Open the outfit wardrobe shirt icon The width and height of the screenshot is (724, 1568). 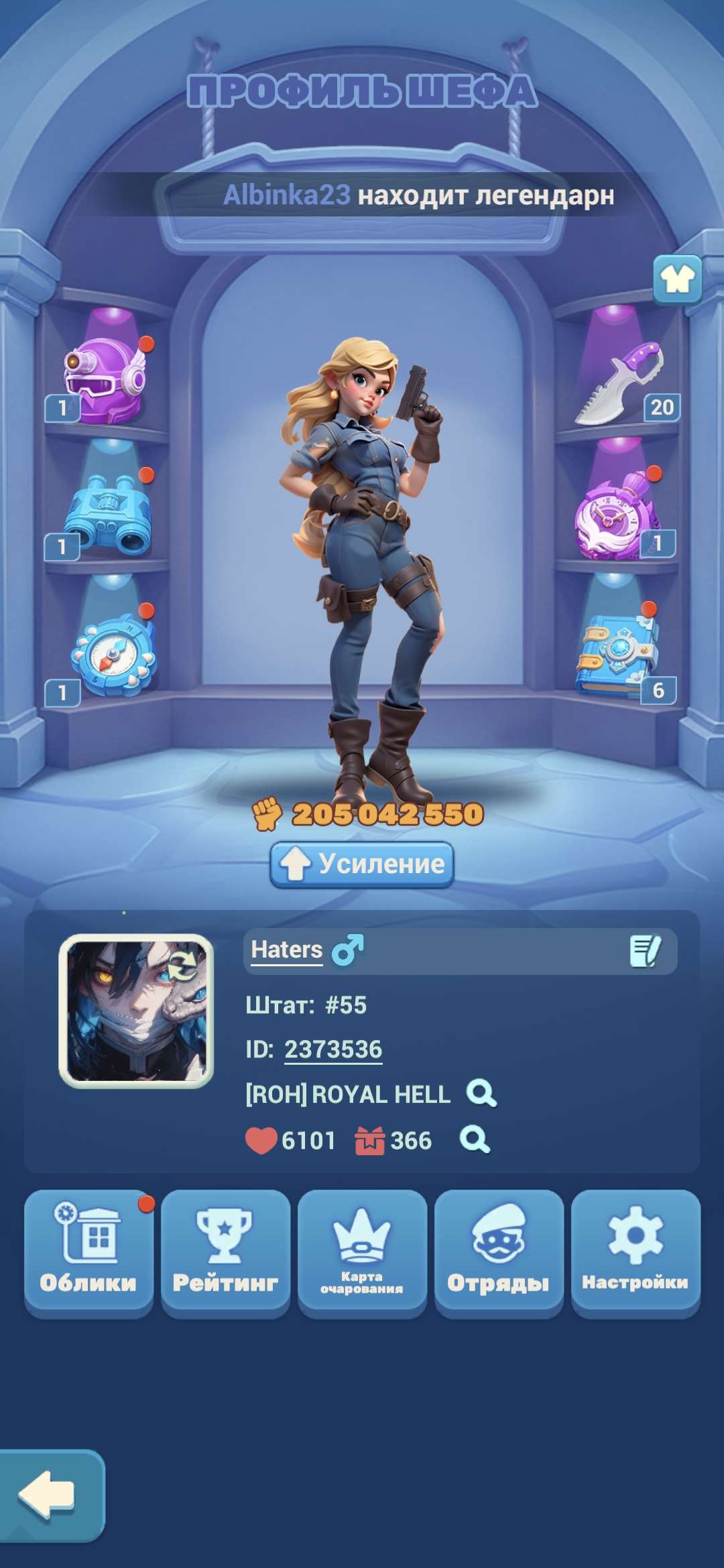point(677,279)
